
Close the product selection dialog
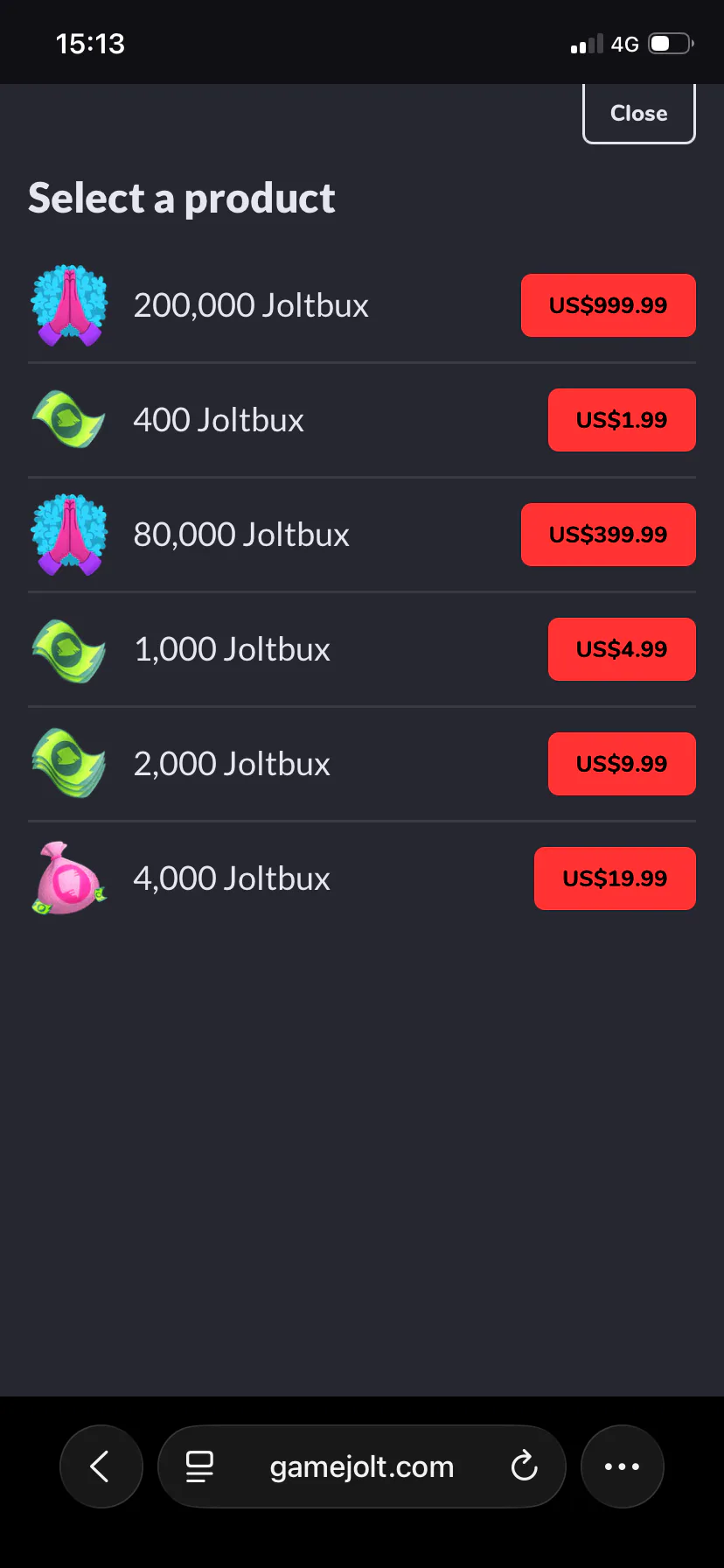pos(638,114)
